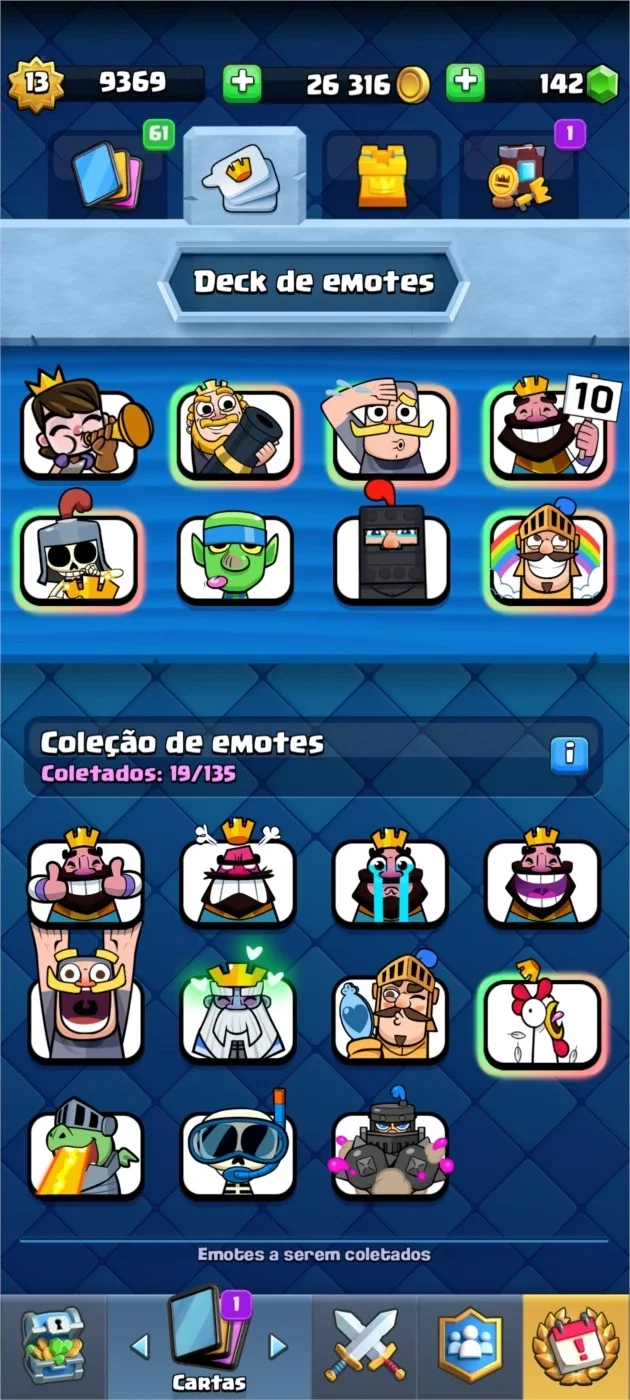The width and height of the screenshot is (630, 1400).
Task: Tap the right arrow next to Cartas
Action: (x=278, y=1346)
